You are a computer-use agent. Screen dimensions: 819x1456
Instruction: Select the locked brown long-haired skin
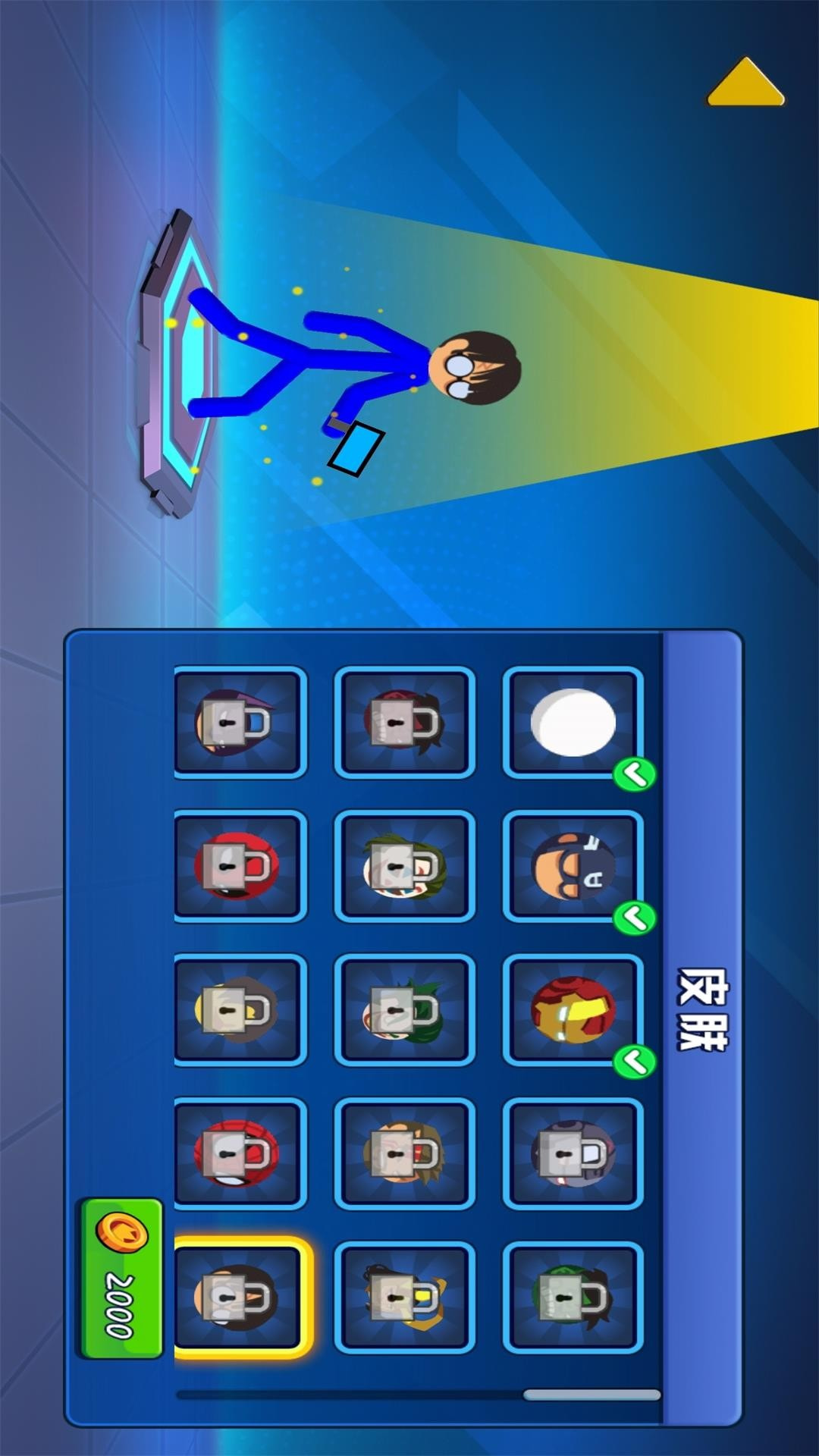(x=404, y=1153)
